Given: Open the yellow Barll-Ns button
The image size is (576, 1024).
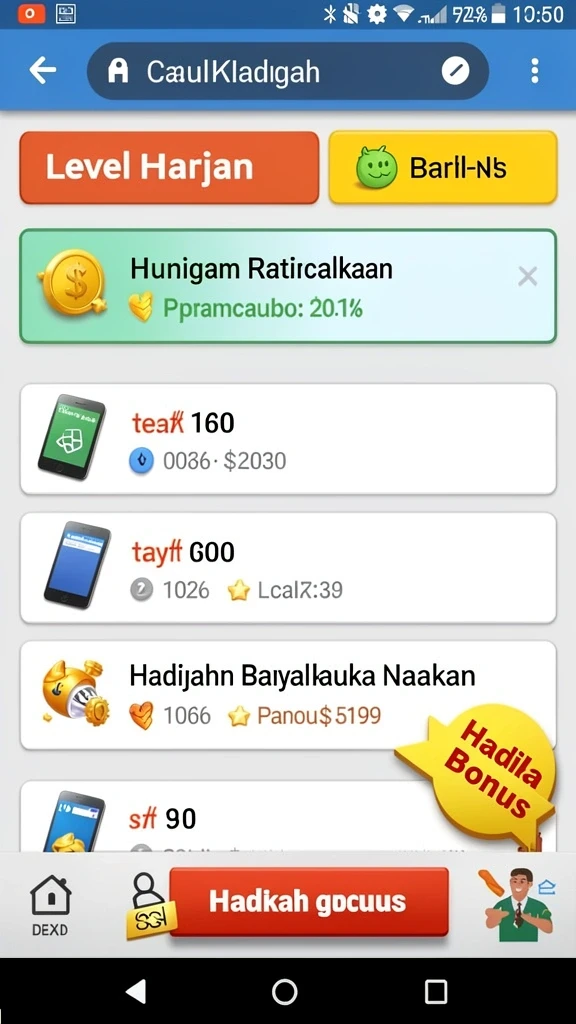Looking at the screenshot, I should click(443, 167).
